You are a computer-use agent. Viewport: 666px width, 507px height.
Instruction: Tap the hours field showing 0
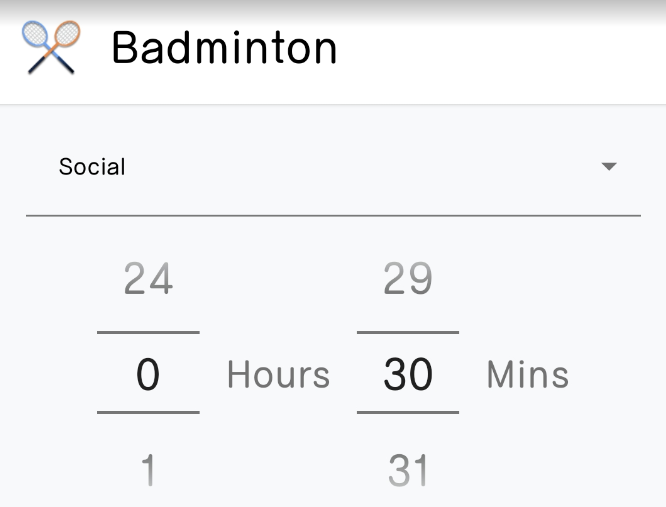[148, 374]
